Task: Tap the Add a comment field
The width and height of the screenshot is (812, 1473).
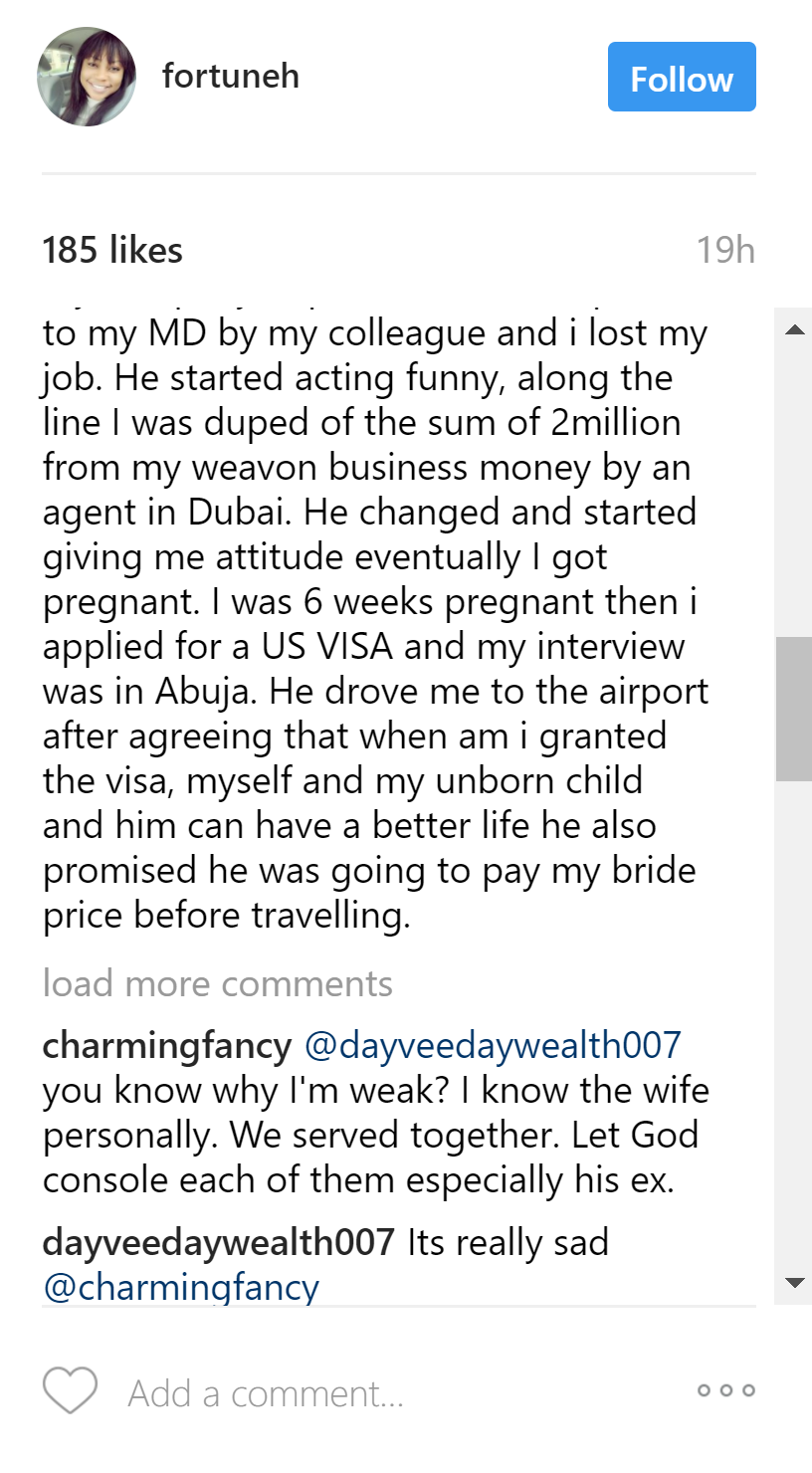Action: (x=266, y=1393)
